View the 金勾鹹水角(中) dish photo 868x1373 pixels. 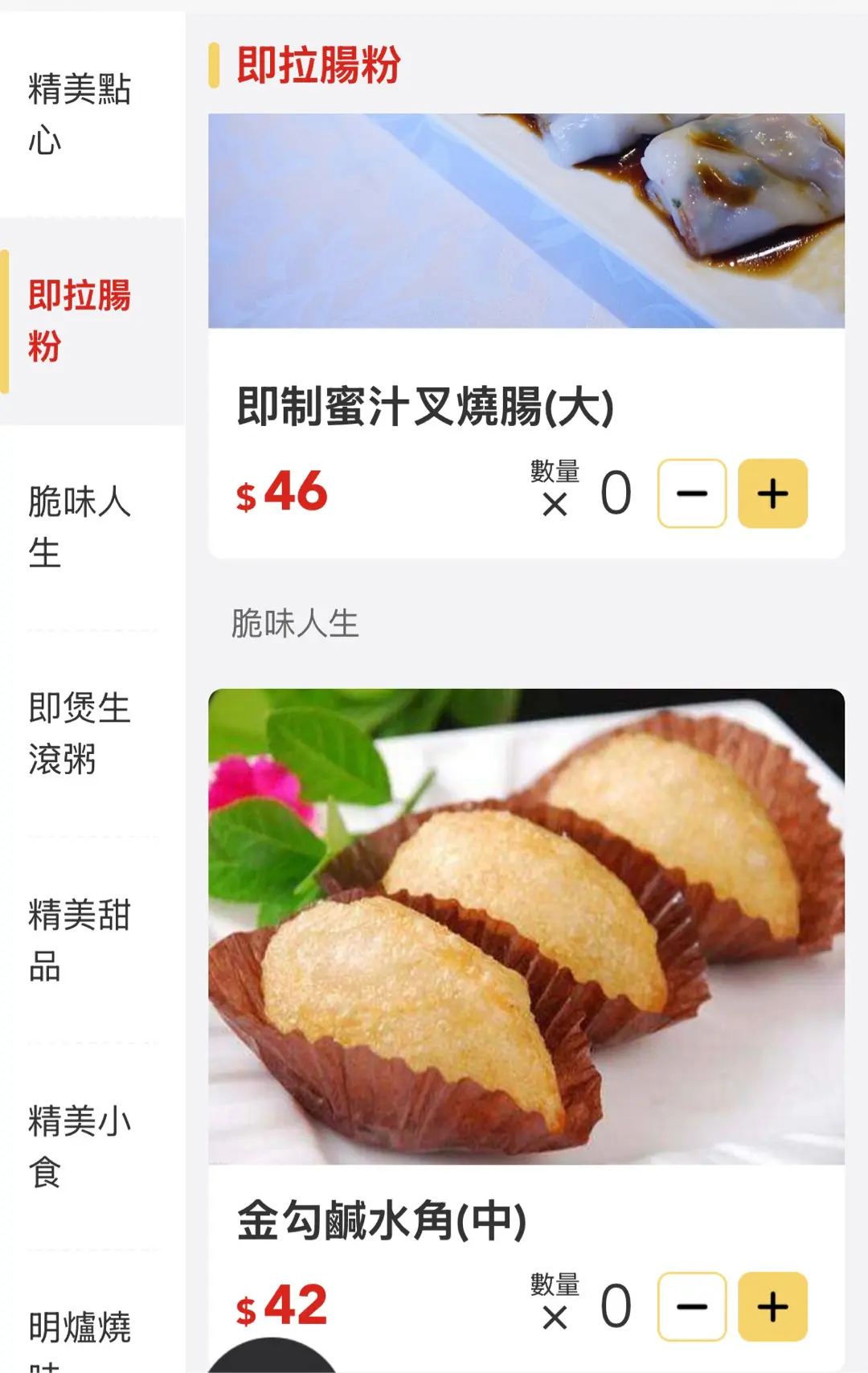point(526,926)
